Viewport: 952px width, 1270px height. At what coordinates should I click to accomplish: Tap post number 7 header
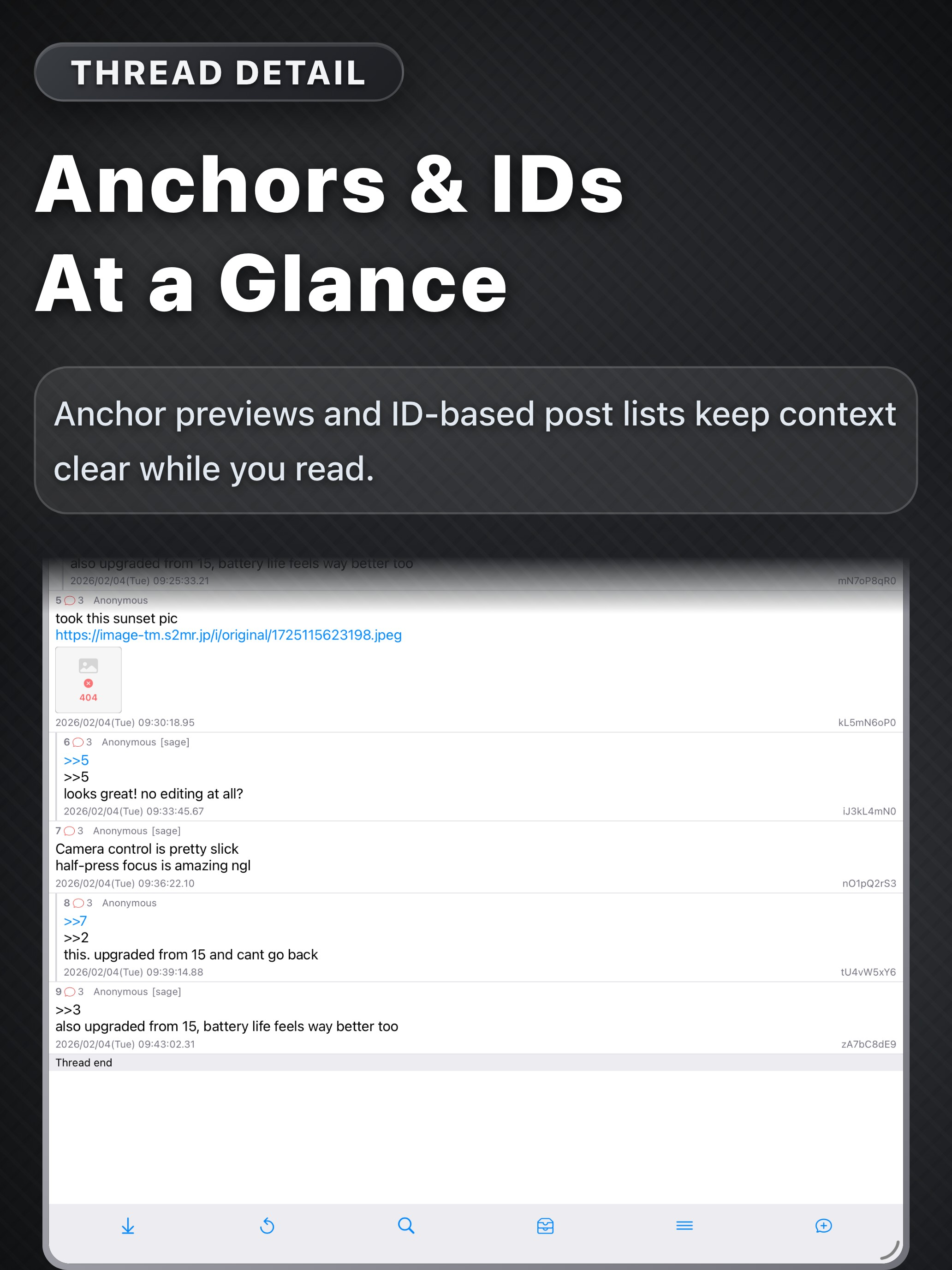pyautogui.click(x=59, y=831)
